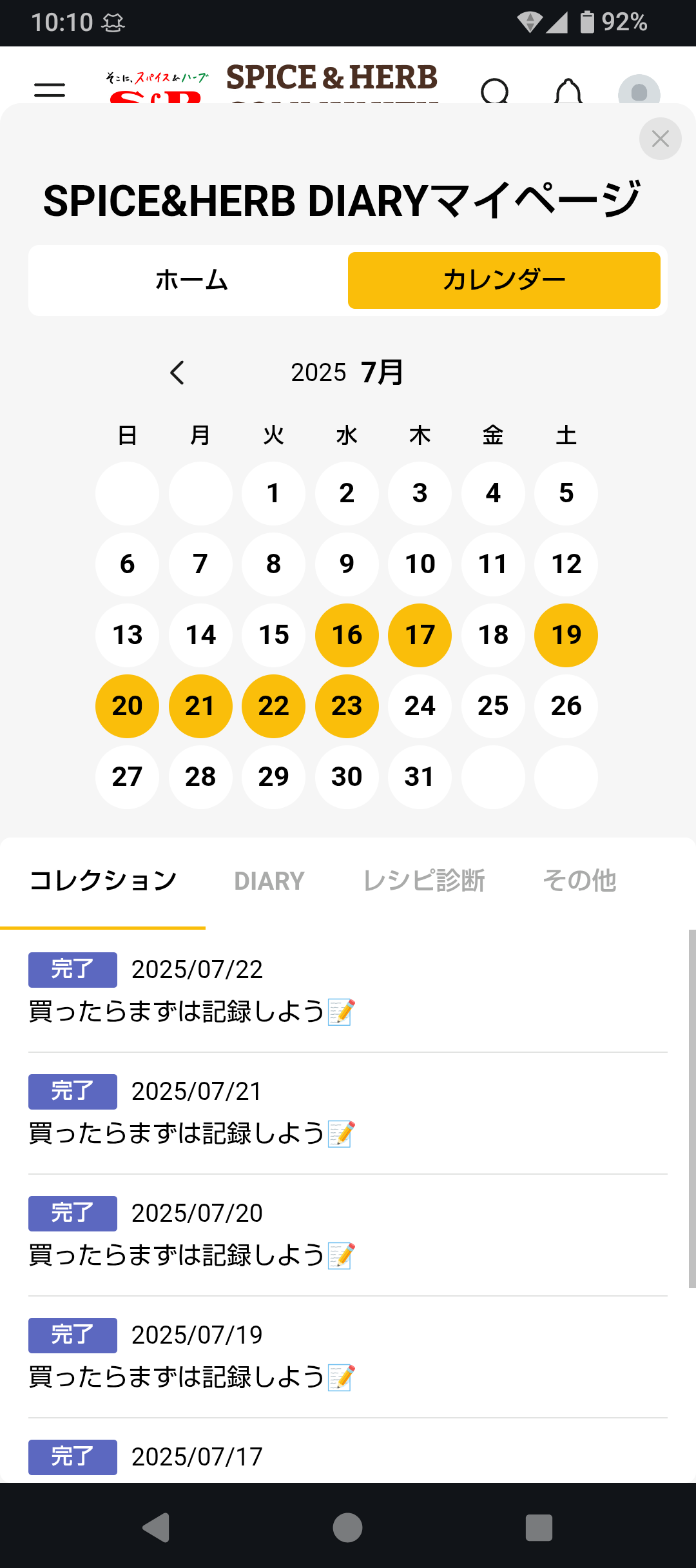This screenshot has width=696, height=1568.
Task: Choose July 1 on the calendar
Action: point(273,493)
